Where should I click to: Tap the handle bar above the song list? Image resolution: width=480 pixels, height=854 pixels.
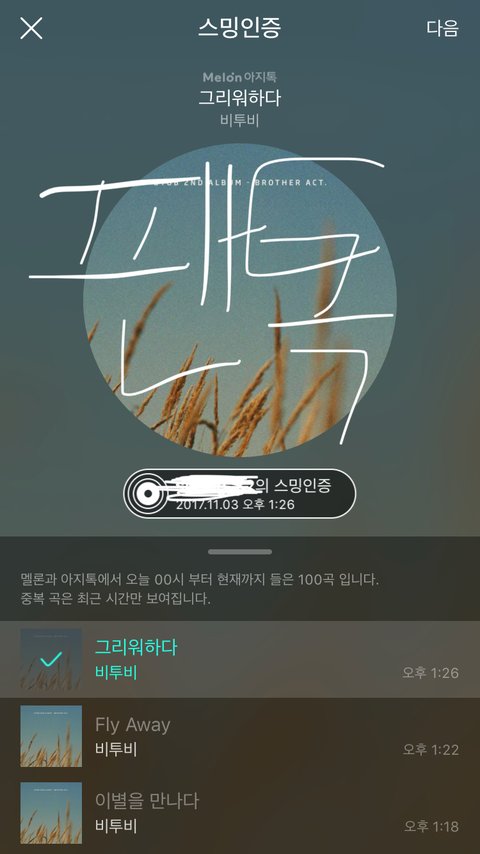point(240,552)
